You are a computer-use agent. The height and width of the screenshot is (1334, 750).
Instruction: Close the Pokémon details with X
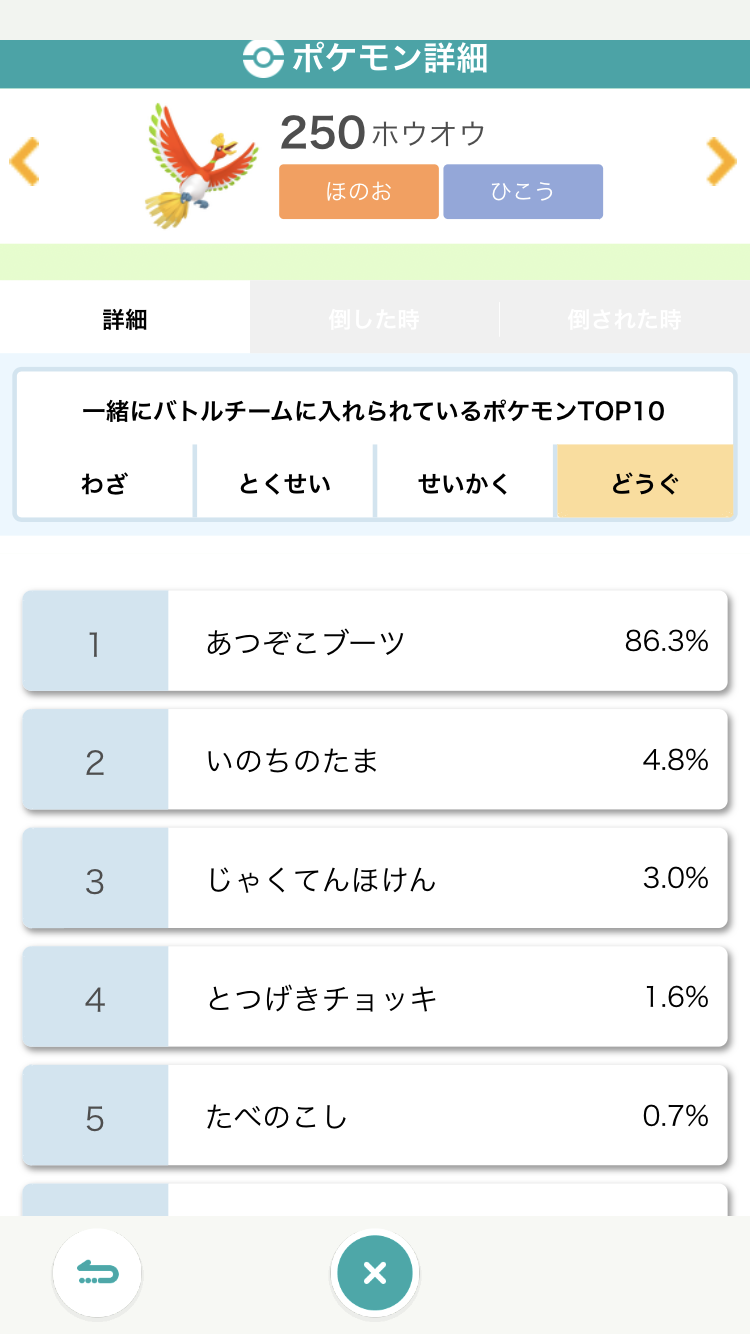click(374, 1273)
